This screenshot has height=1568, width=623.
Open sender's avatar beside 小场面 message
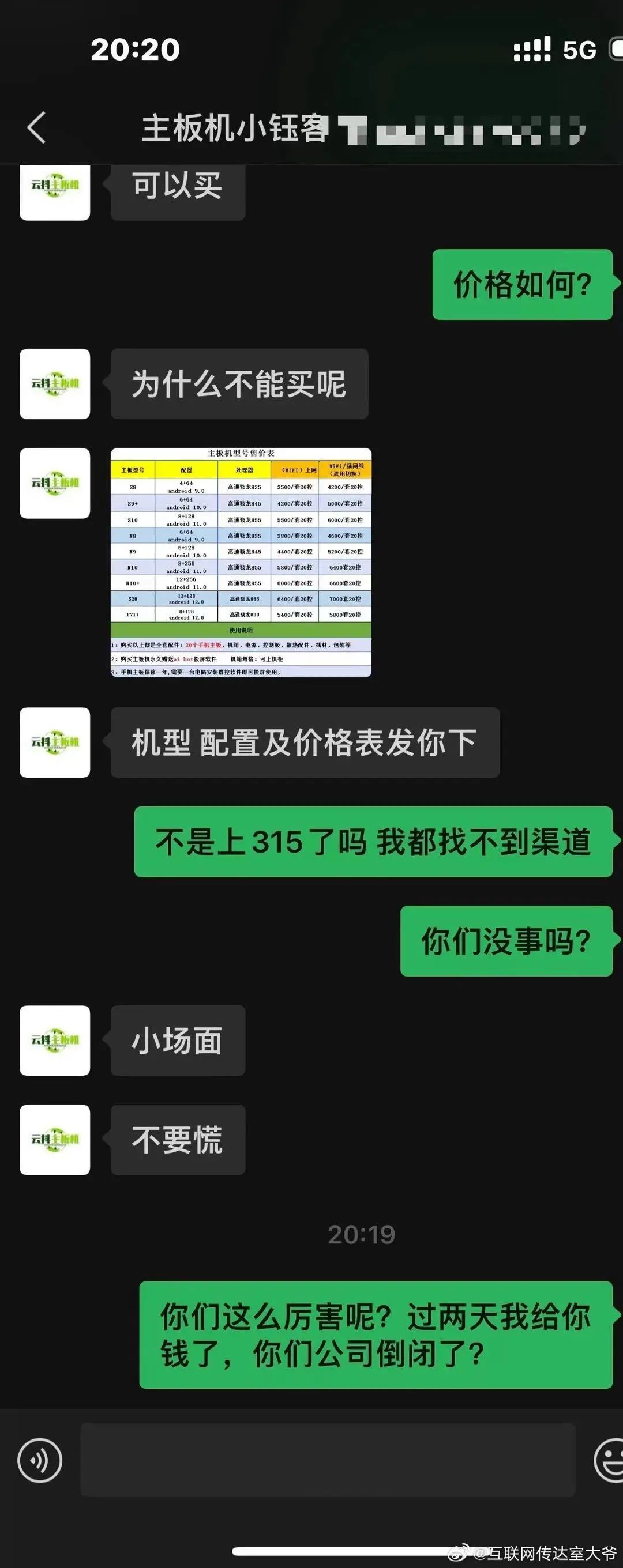55,1041
